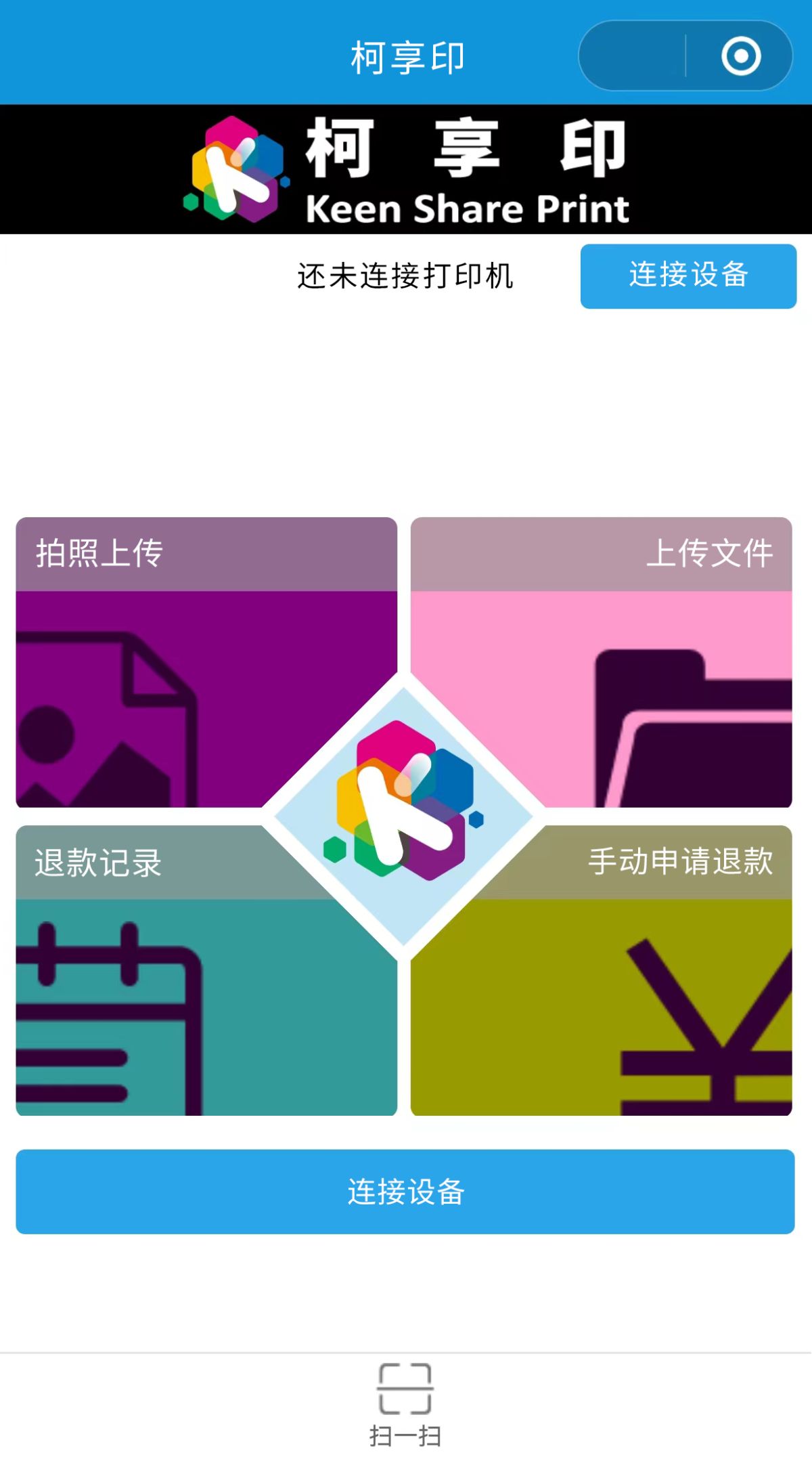Open the 扫一扫 scan tab
The width and height of the screenshot is (812, 1459).
405,1405
